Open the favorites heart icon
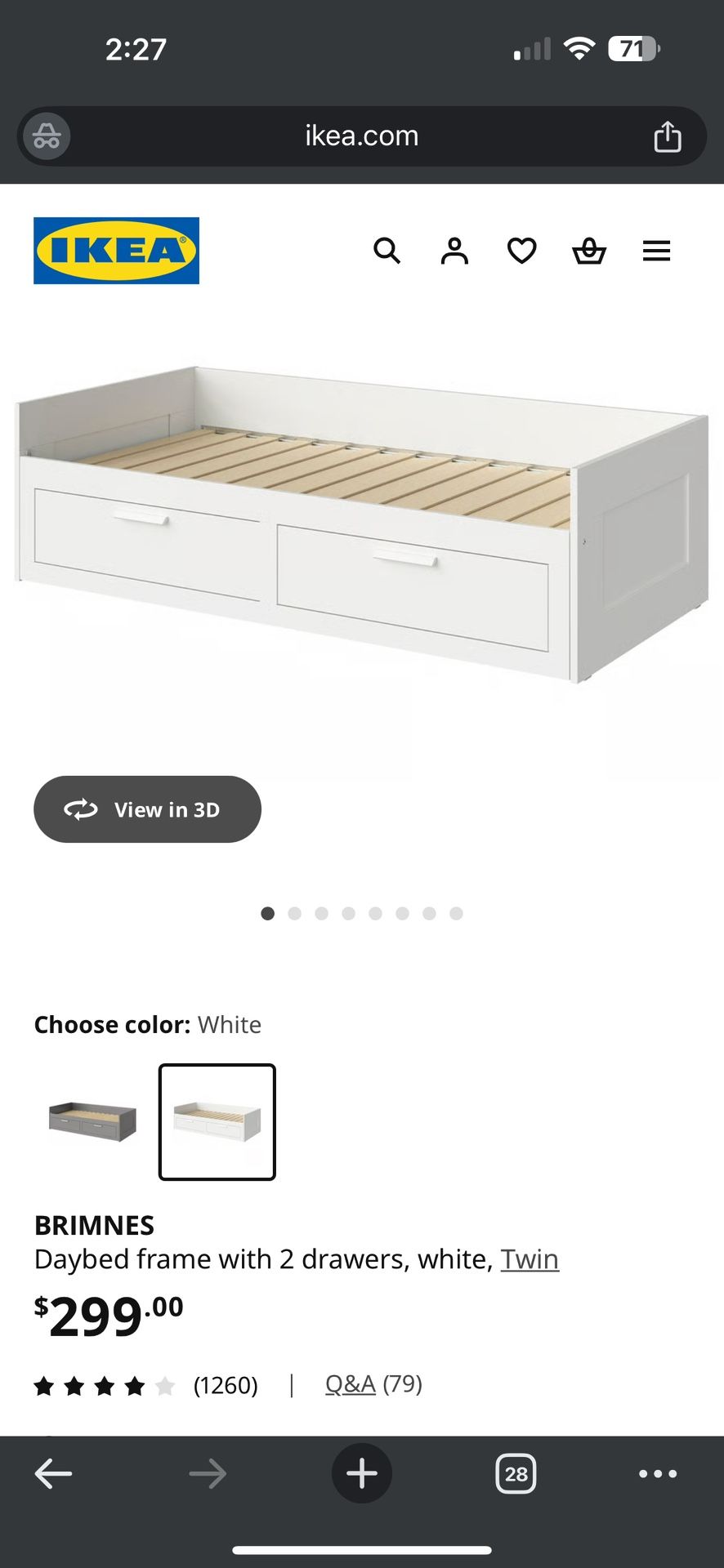 point(521,251)
